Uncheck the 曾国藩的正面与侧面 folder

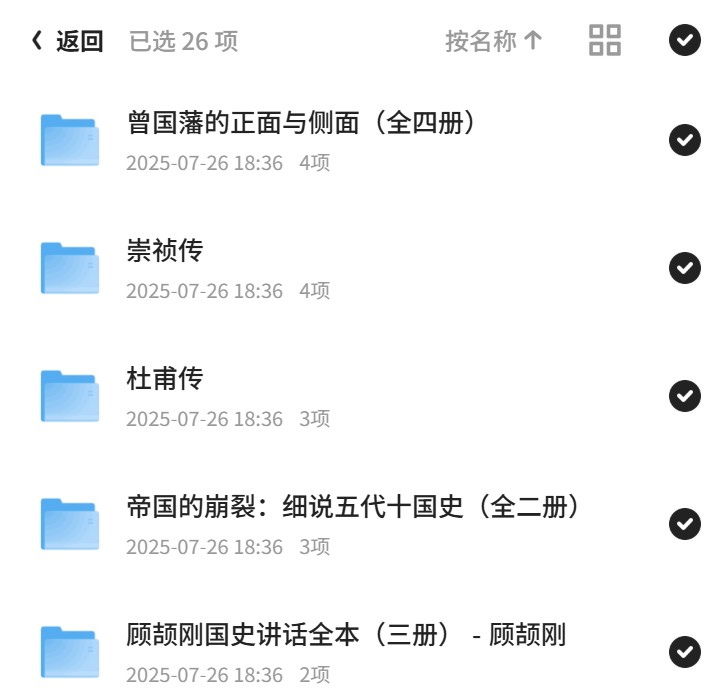point(685,140)
